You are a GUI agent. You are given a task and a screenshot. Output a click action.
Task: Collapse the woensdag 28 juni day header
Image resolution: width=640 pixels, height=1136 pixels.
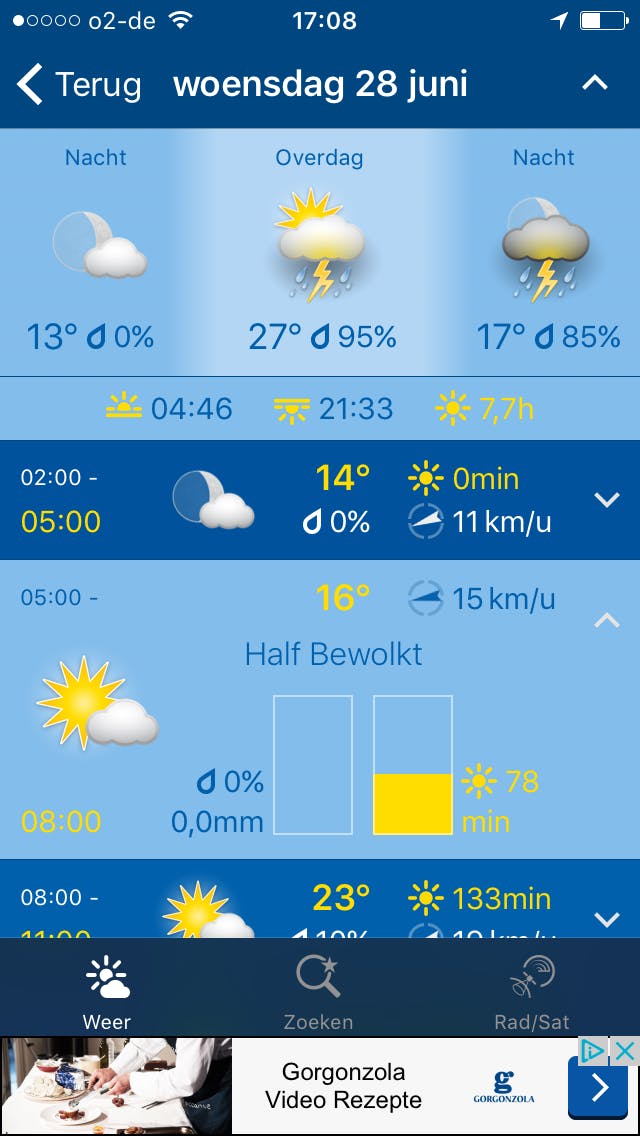tap(595, 83)
